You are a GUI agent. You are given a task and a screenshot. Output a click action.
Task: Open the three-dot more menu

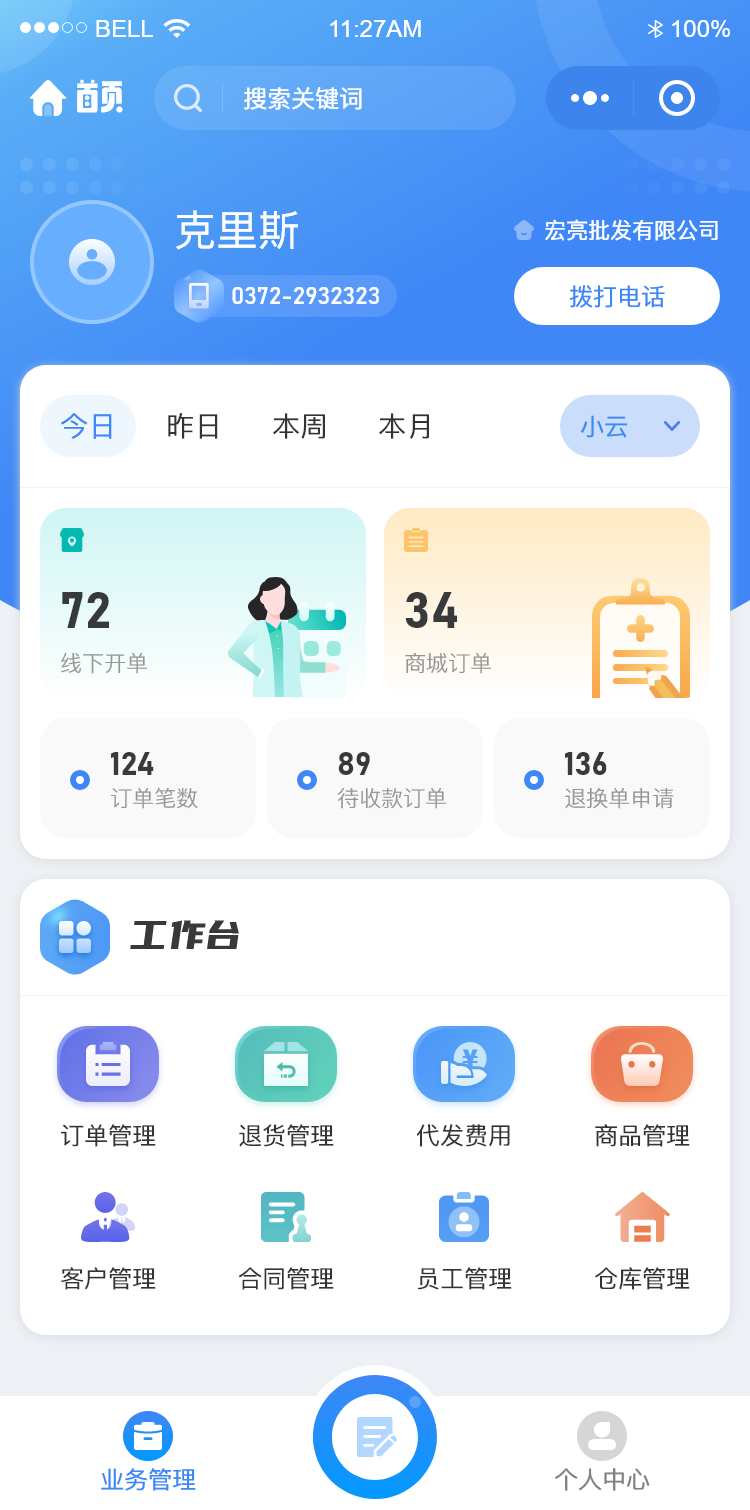[x=590, y=98]
